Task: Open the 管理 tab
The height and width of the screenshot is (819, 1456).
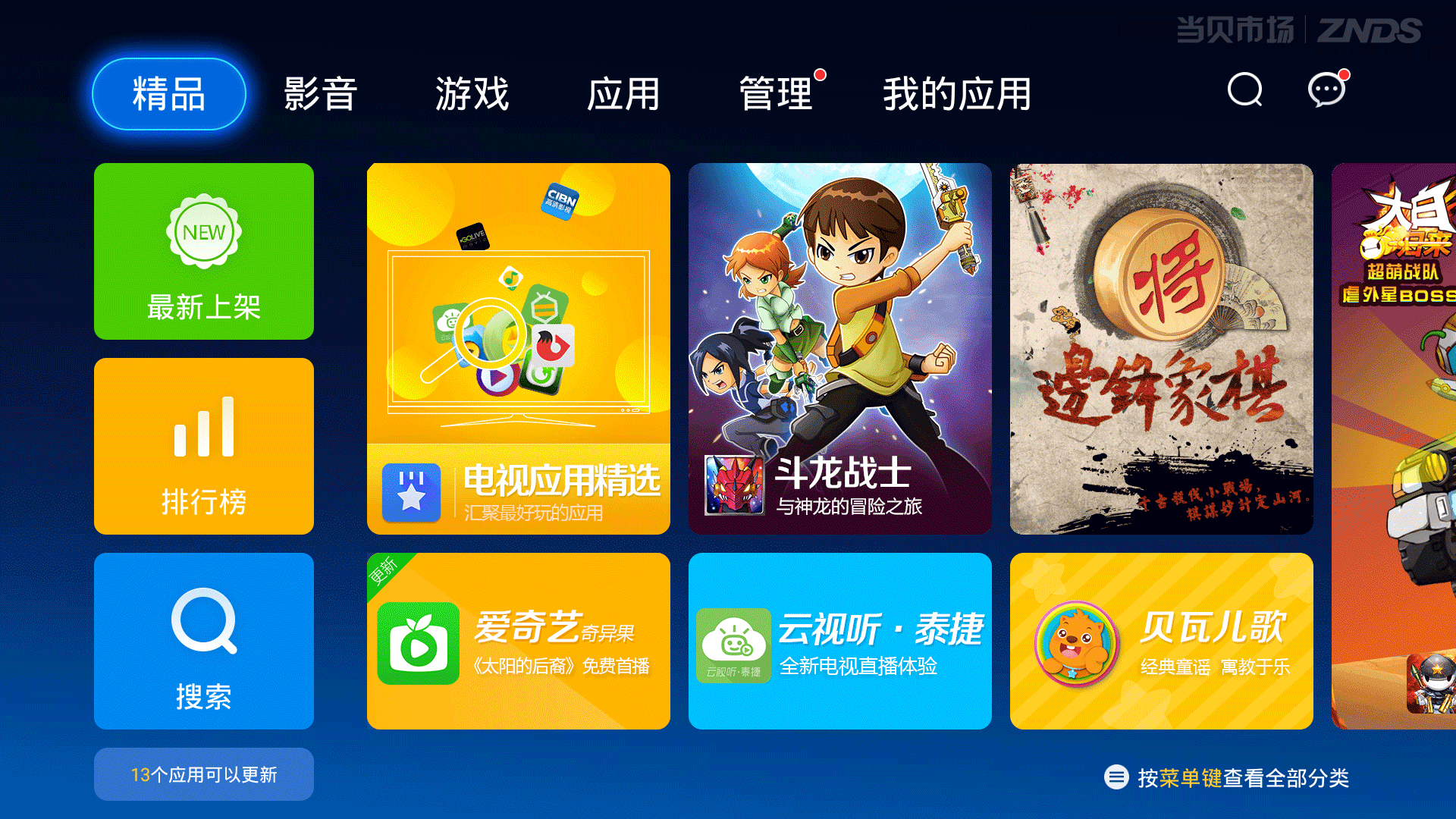Action: (x=776, y=94)
